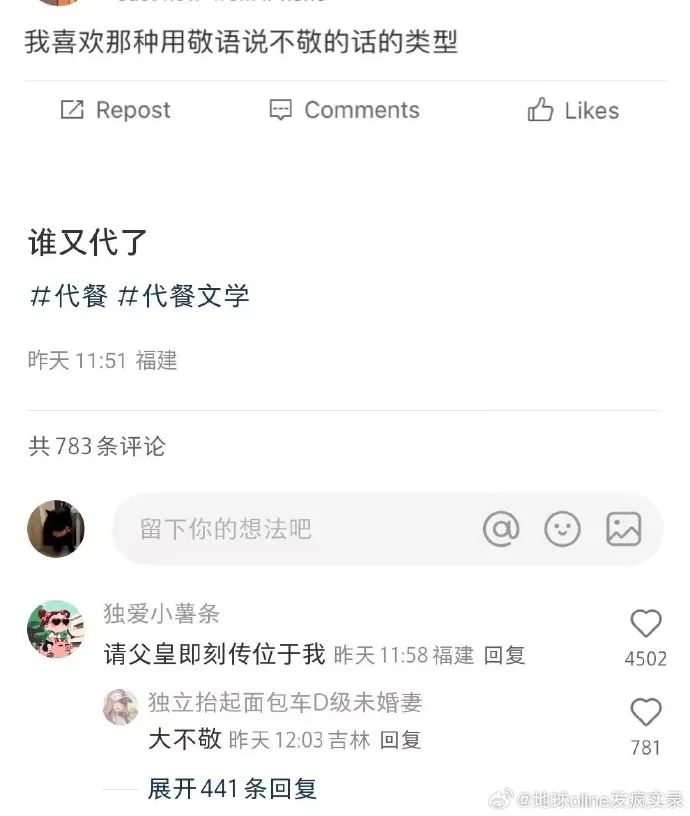Expand the 441 replies

(x=232, y=788)
